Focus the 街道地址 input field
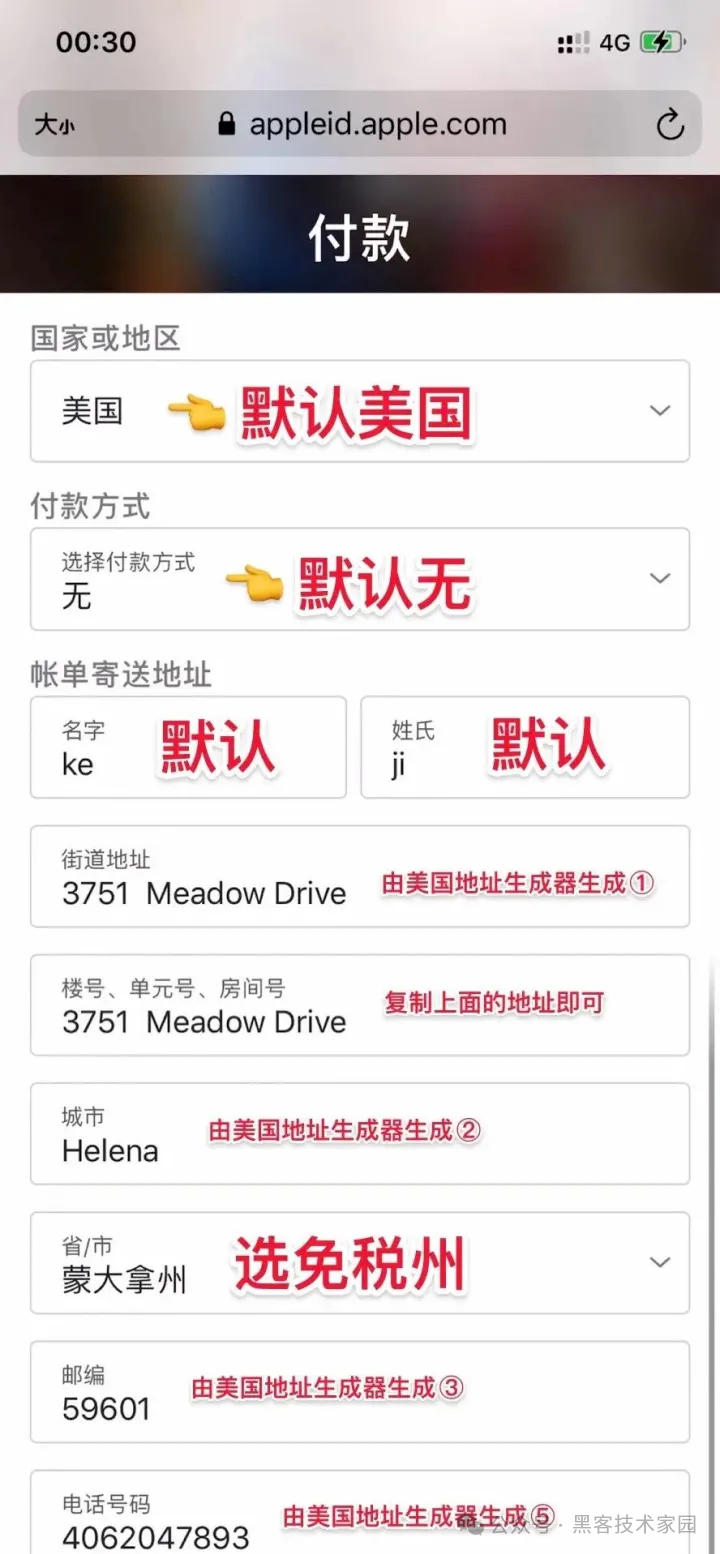 360,876
